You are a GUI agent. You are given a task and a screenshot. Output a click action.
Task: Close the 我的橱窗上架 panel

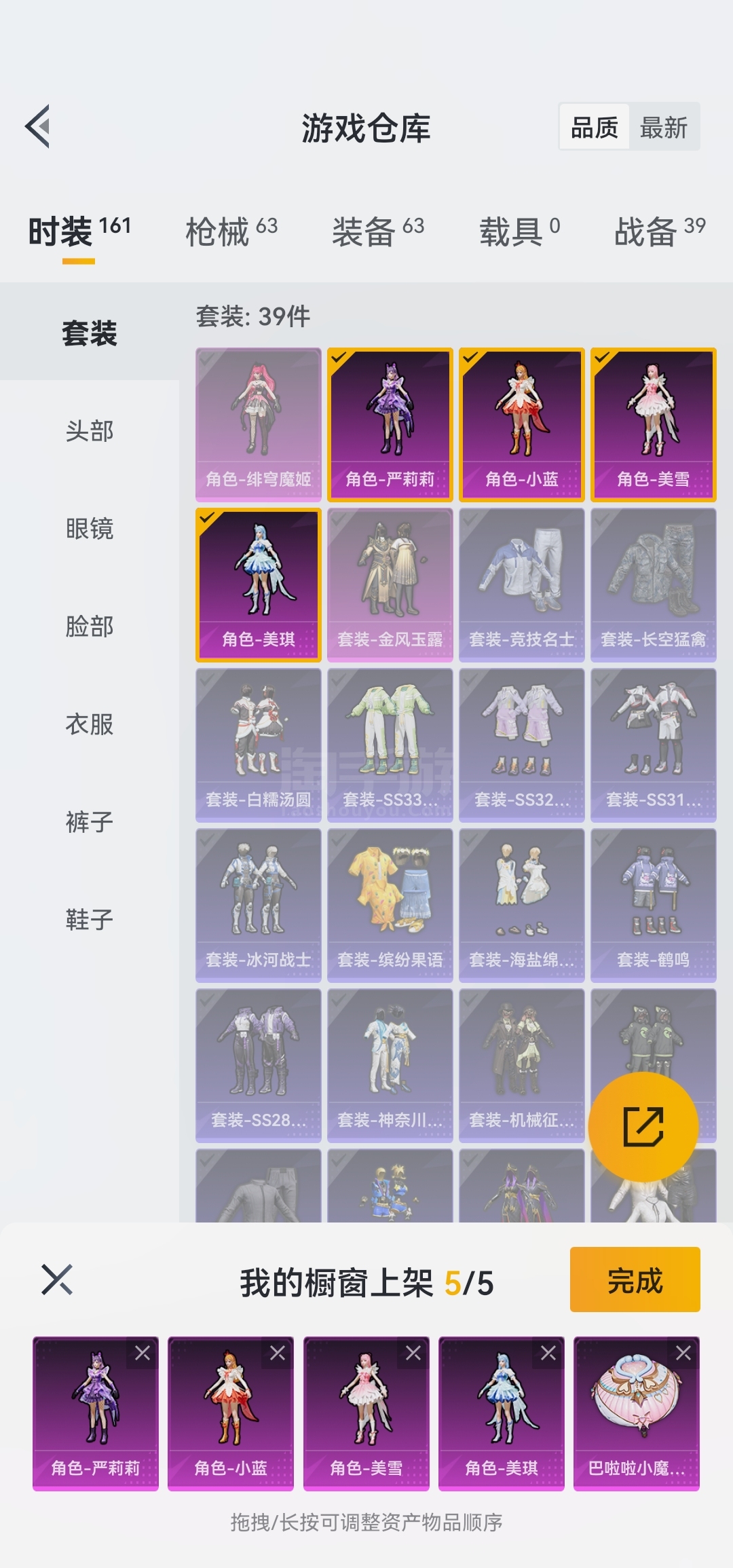point(57,1280)
